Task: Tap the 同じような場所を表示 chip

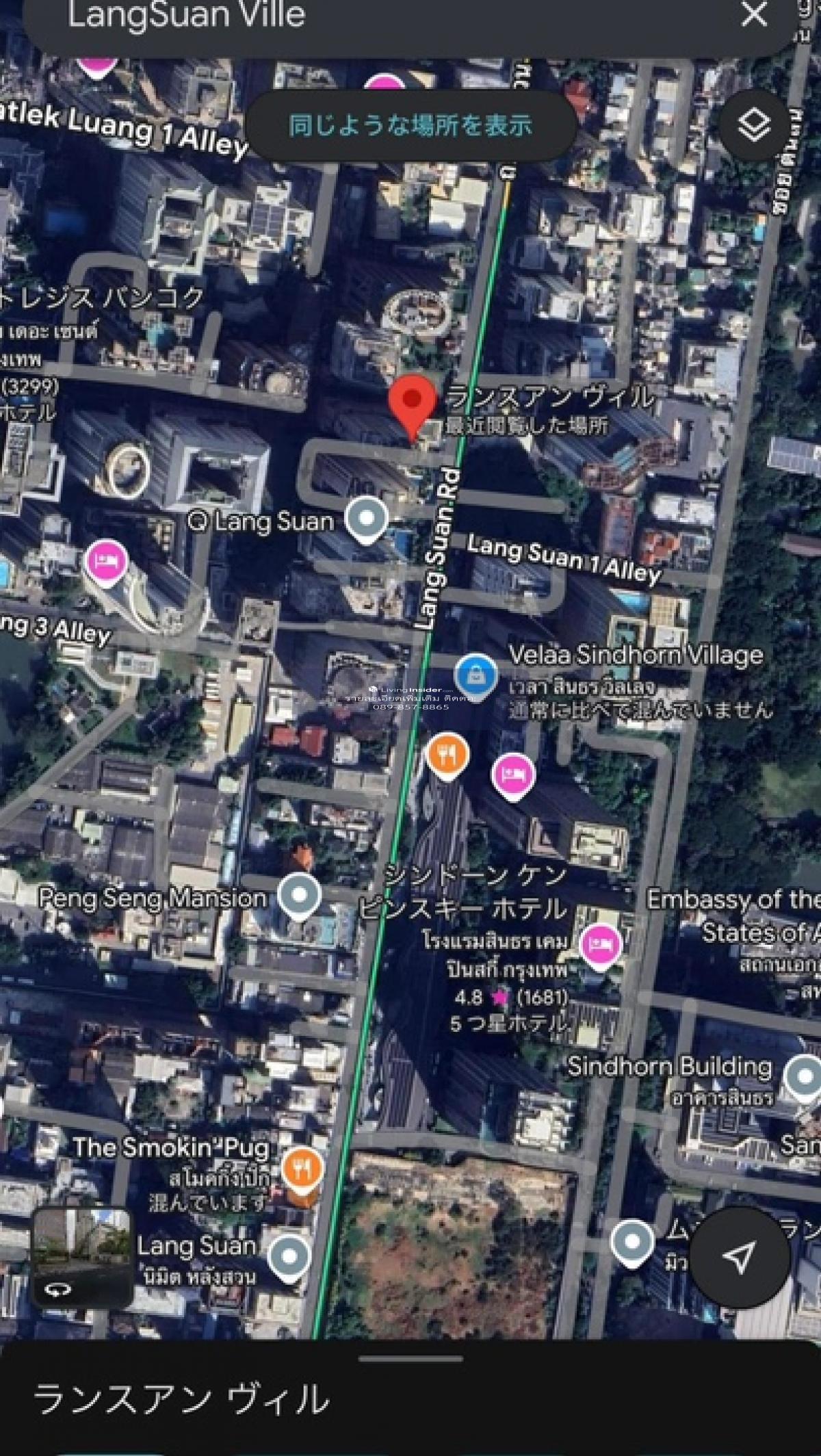Action: coord(410,125)
